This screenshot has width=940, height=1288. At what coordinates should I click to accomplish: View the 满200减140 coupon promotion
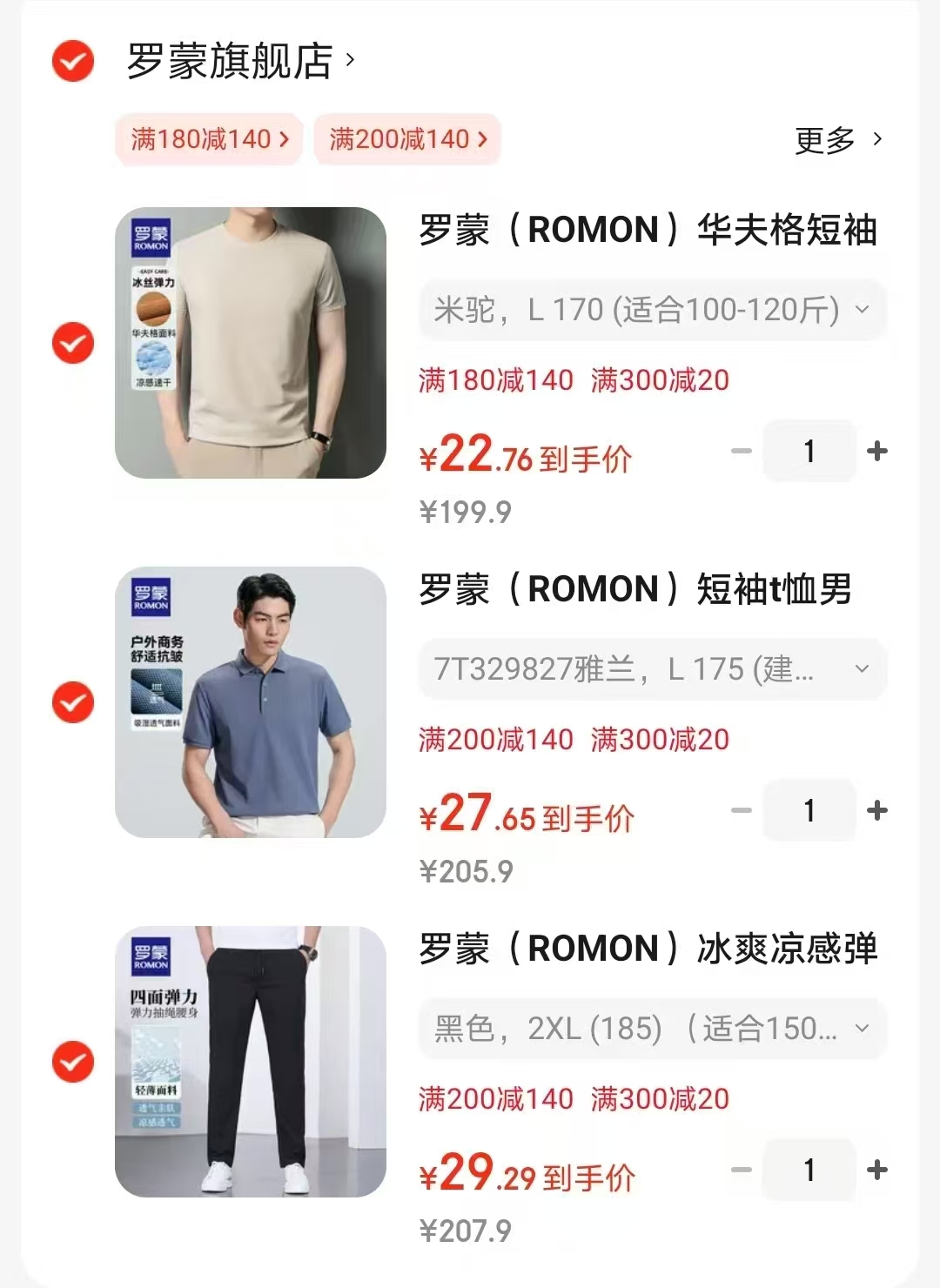pyautogui.click(x=406, y=139)
